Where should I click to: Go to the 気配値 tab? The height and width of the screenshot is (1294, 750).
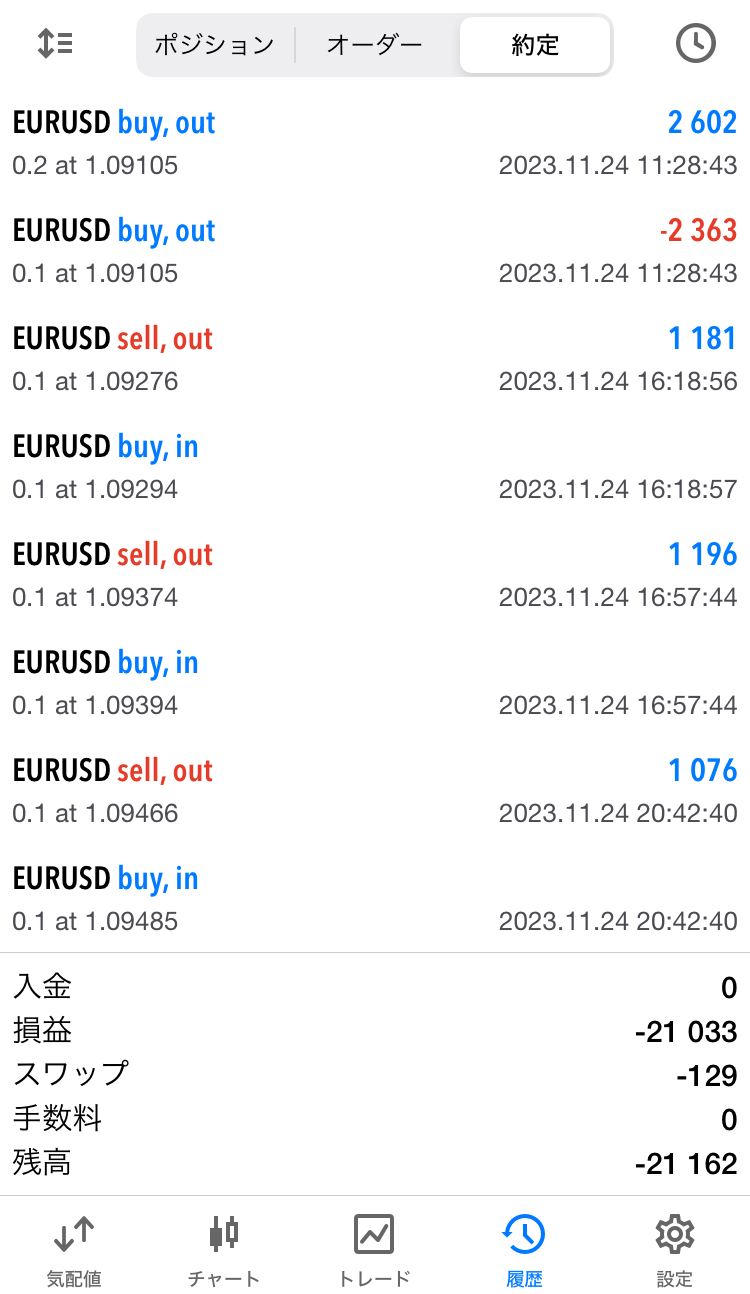[74, 1250]
